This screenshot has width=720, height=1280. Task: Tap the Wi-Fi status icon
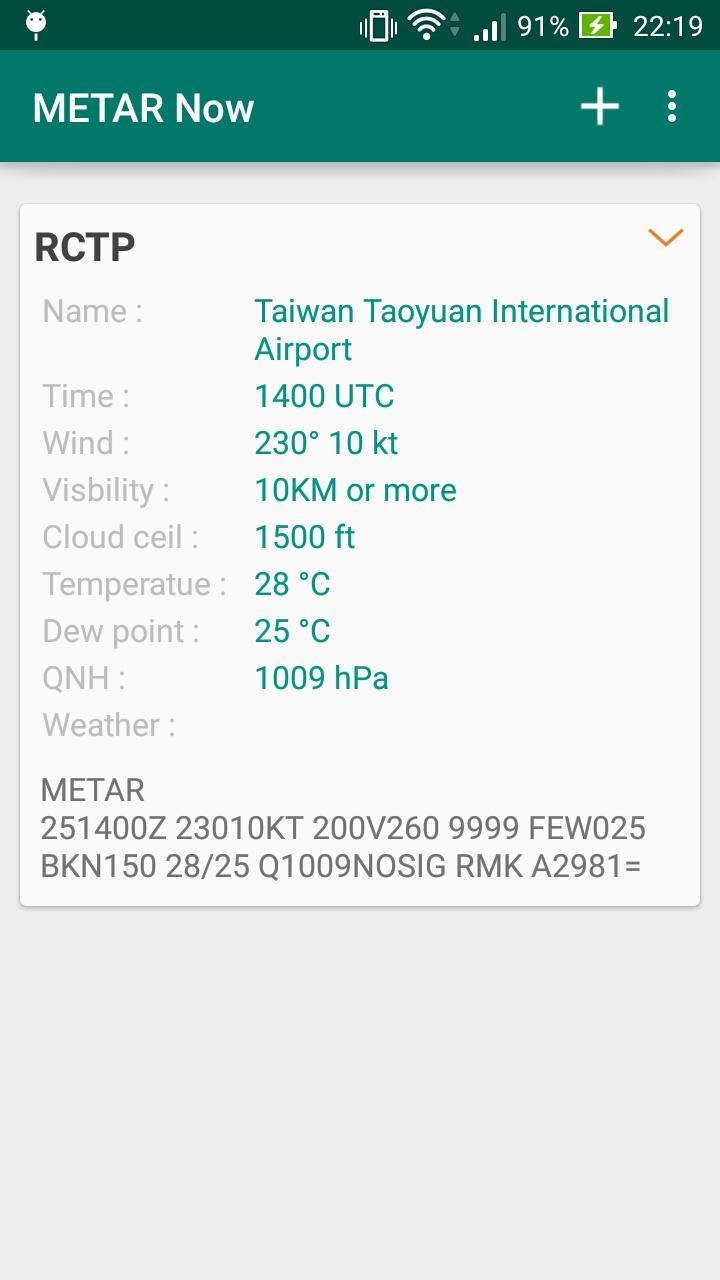[x=425, y=26]
